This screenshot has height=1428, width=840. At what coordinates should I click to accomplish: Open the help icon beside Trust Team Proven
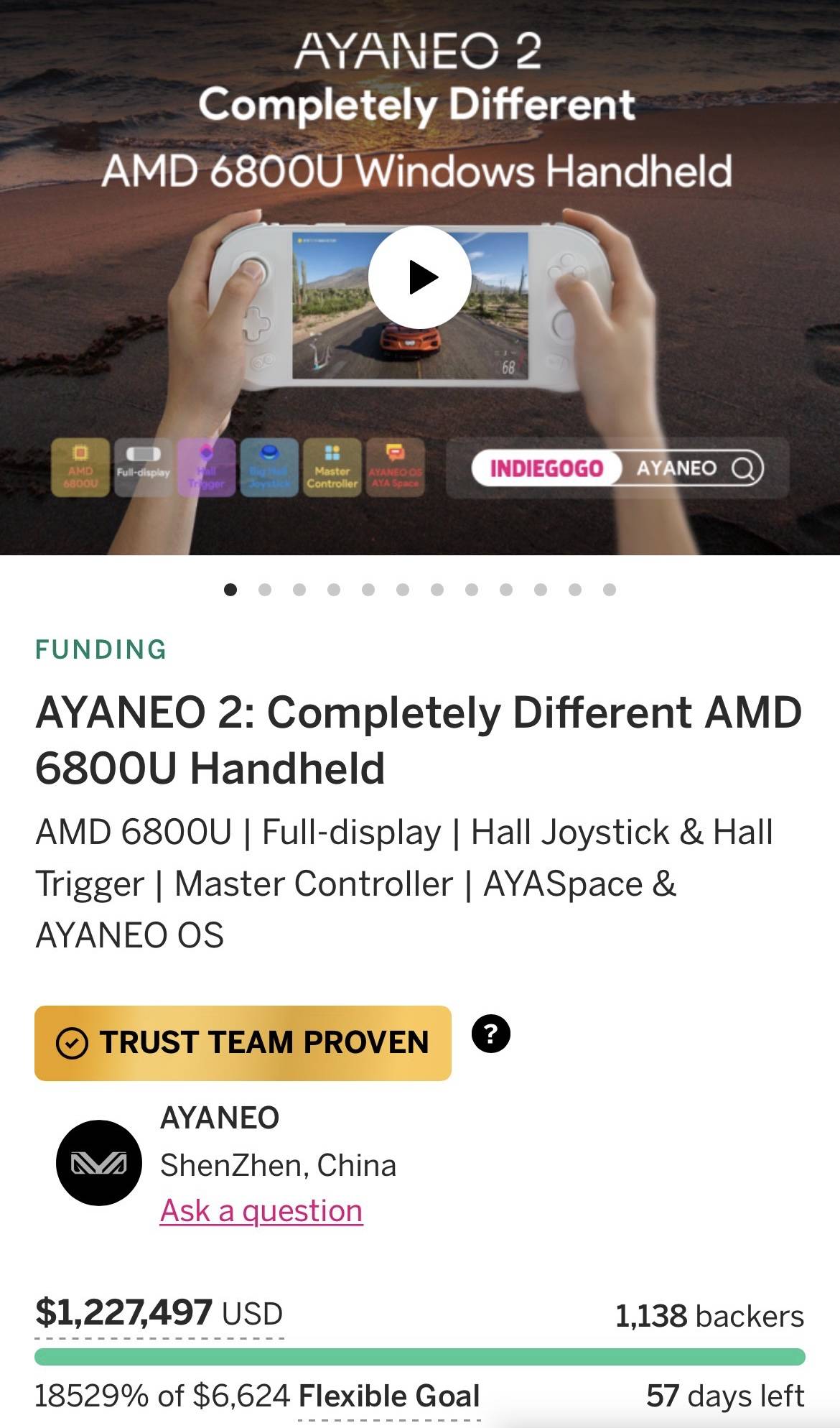(x=491, y=1034)
